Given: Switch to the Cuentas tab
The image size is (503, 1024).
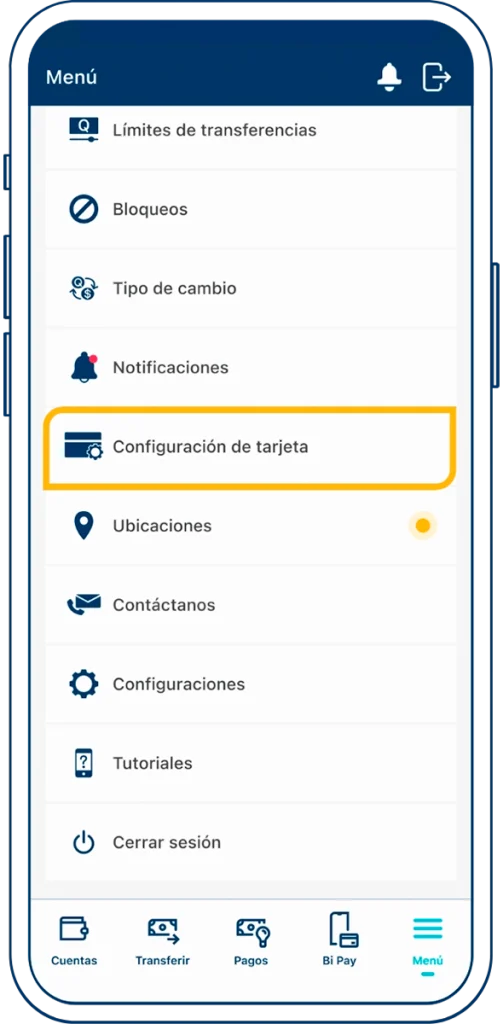Looking at the screenshot, I should [74, 940].
